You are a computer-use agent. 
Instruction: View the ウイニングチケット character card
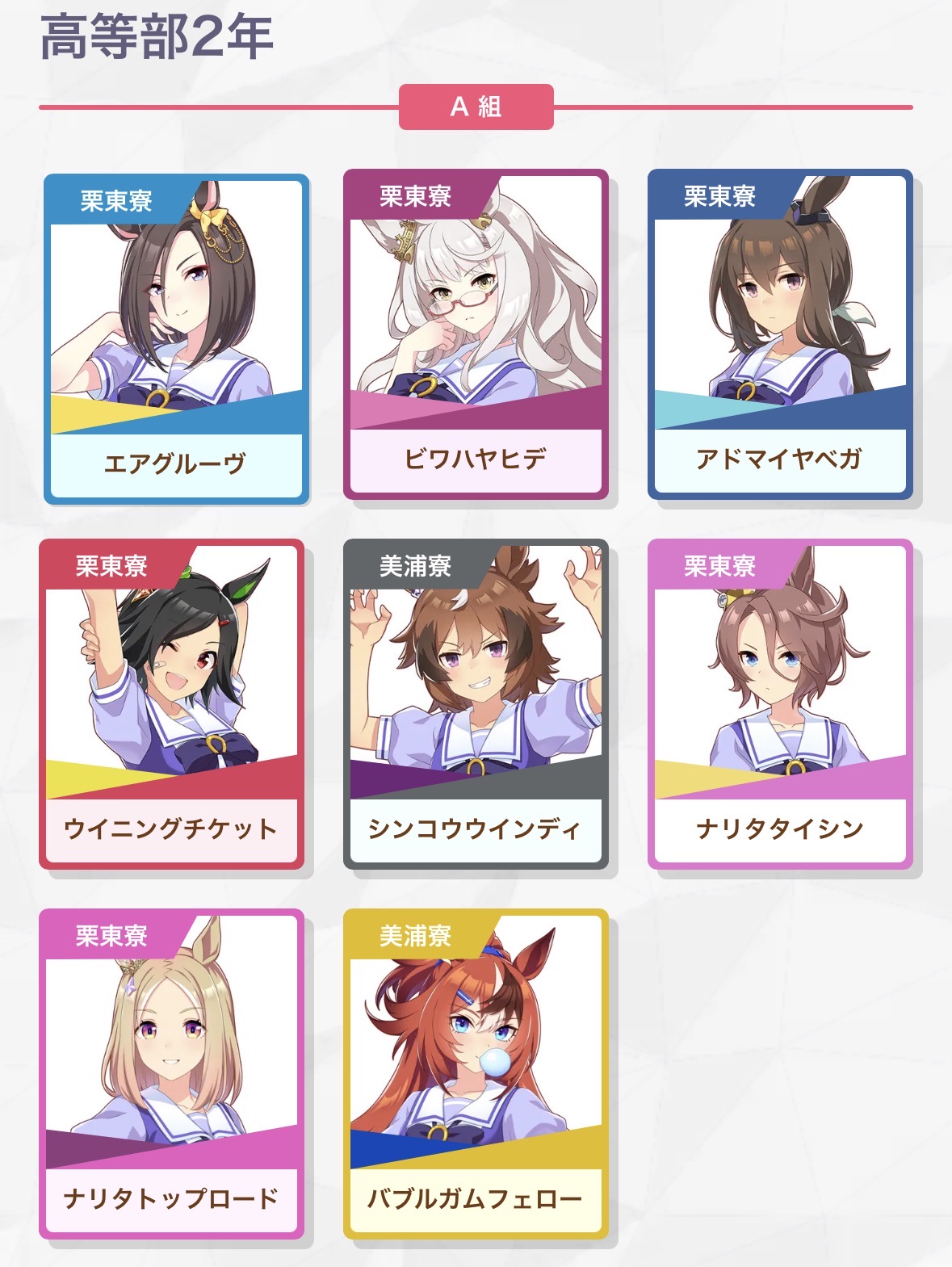(x=171, y=704)
